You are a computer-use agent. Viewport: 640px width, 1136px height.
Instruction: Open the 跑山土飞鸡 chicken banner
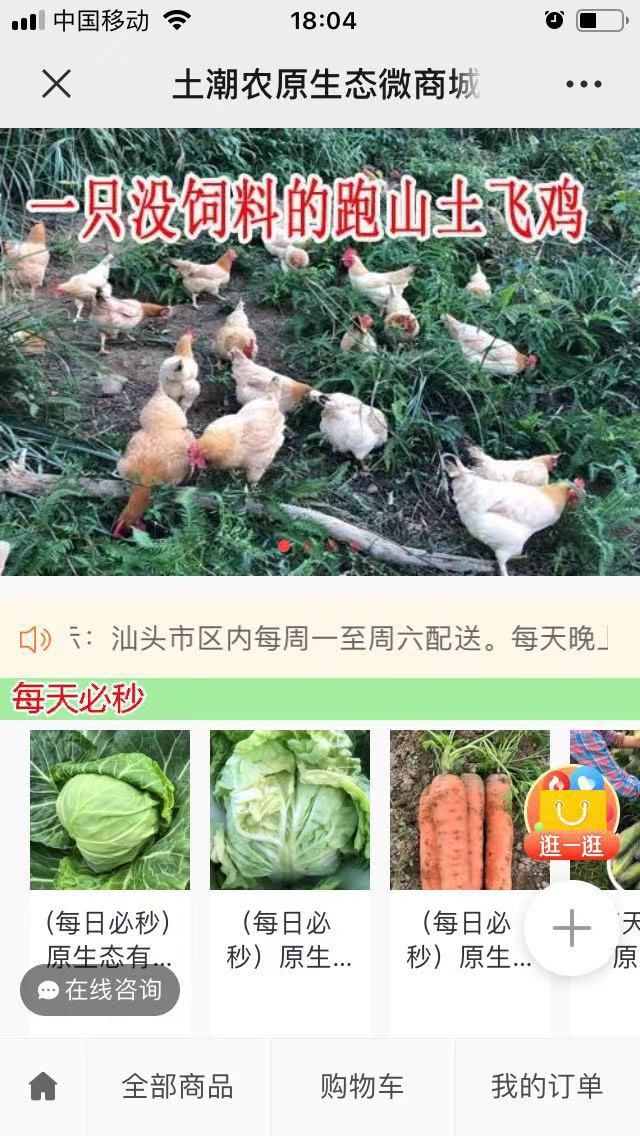320,350
